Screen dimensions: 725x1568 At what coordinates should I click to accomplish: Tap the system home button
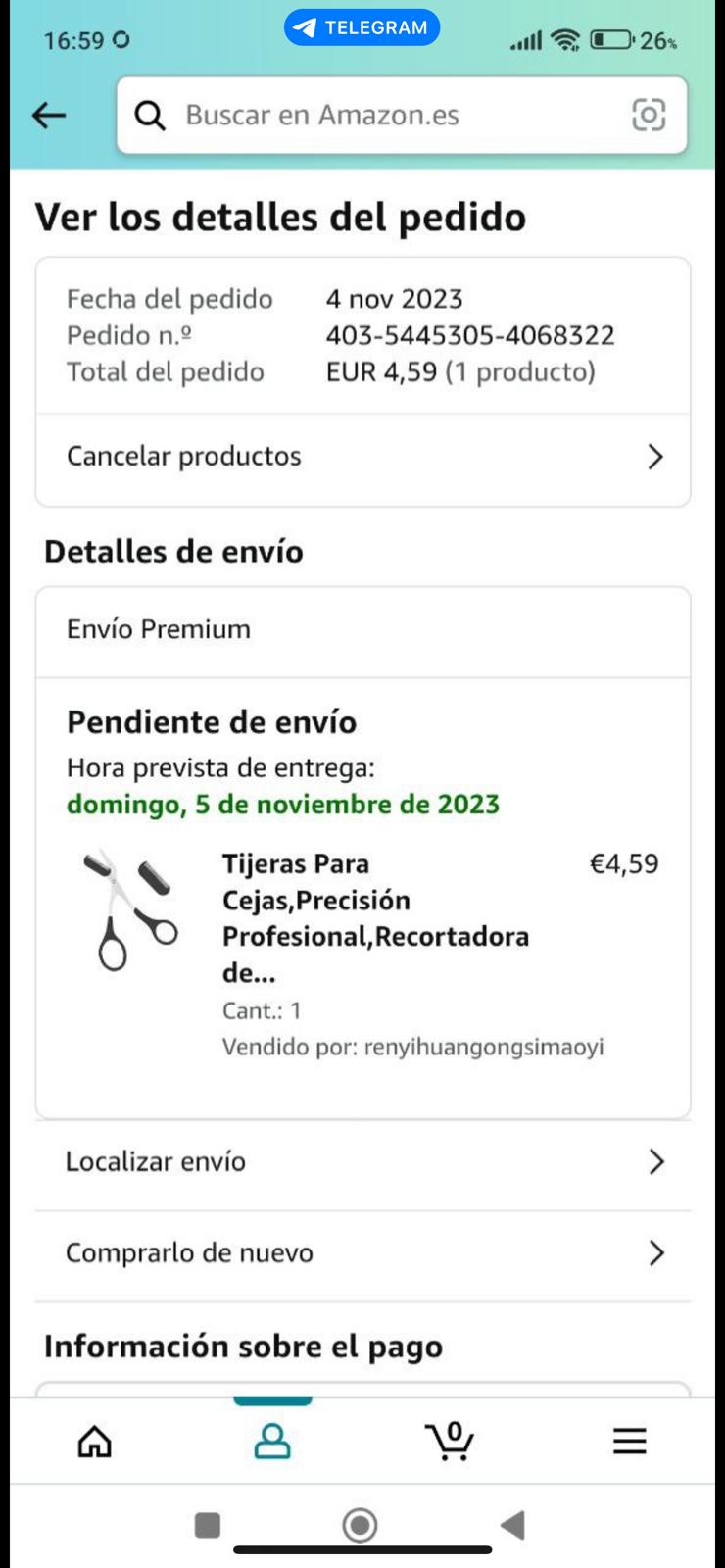pyautogui.click(x=361, y=1525)
